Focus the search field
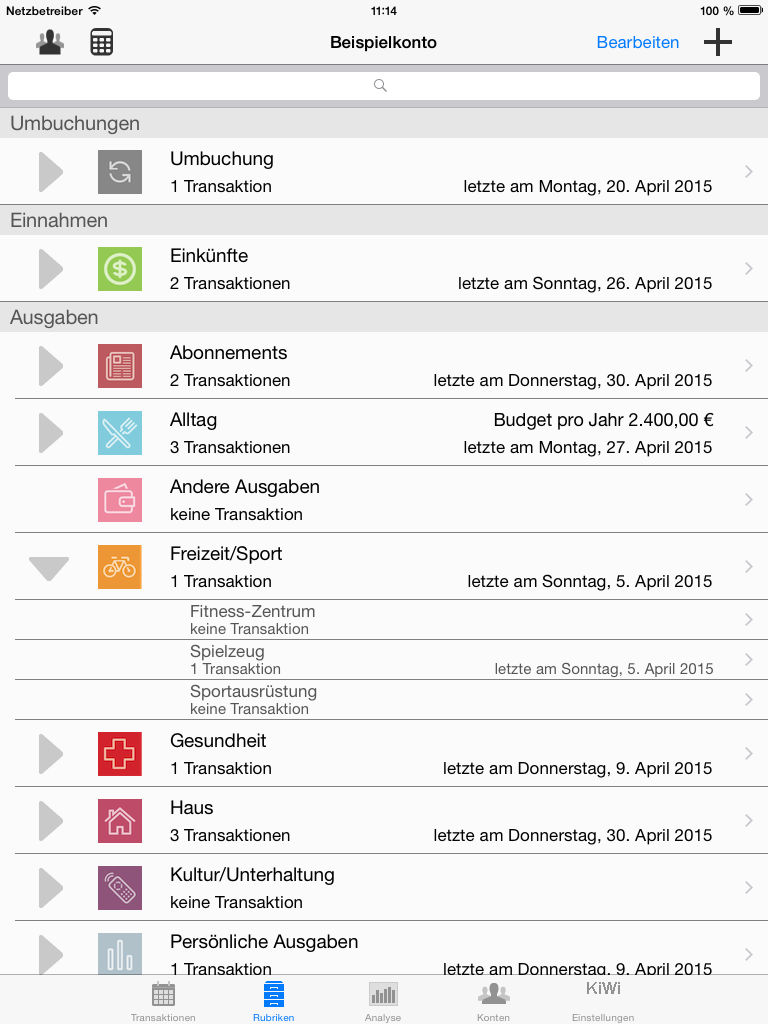 [383, 86]
